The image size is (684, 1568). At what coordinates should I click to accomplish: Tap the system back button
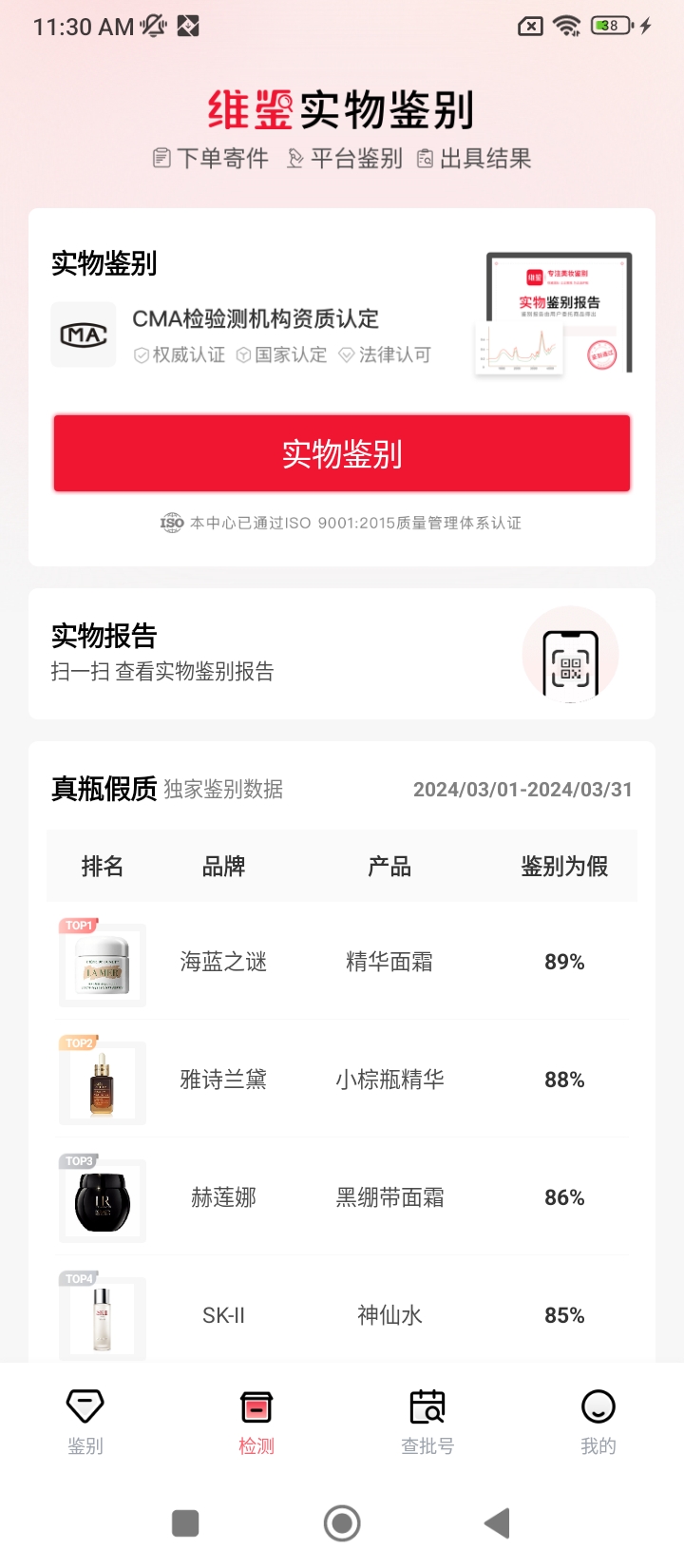(x=497, y=1523)
